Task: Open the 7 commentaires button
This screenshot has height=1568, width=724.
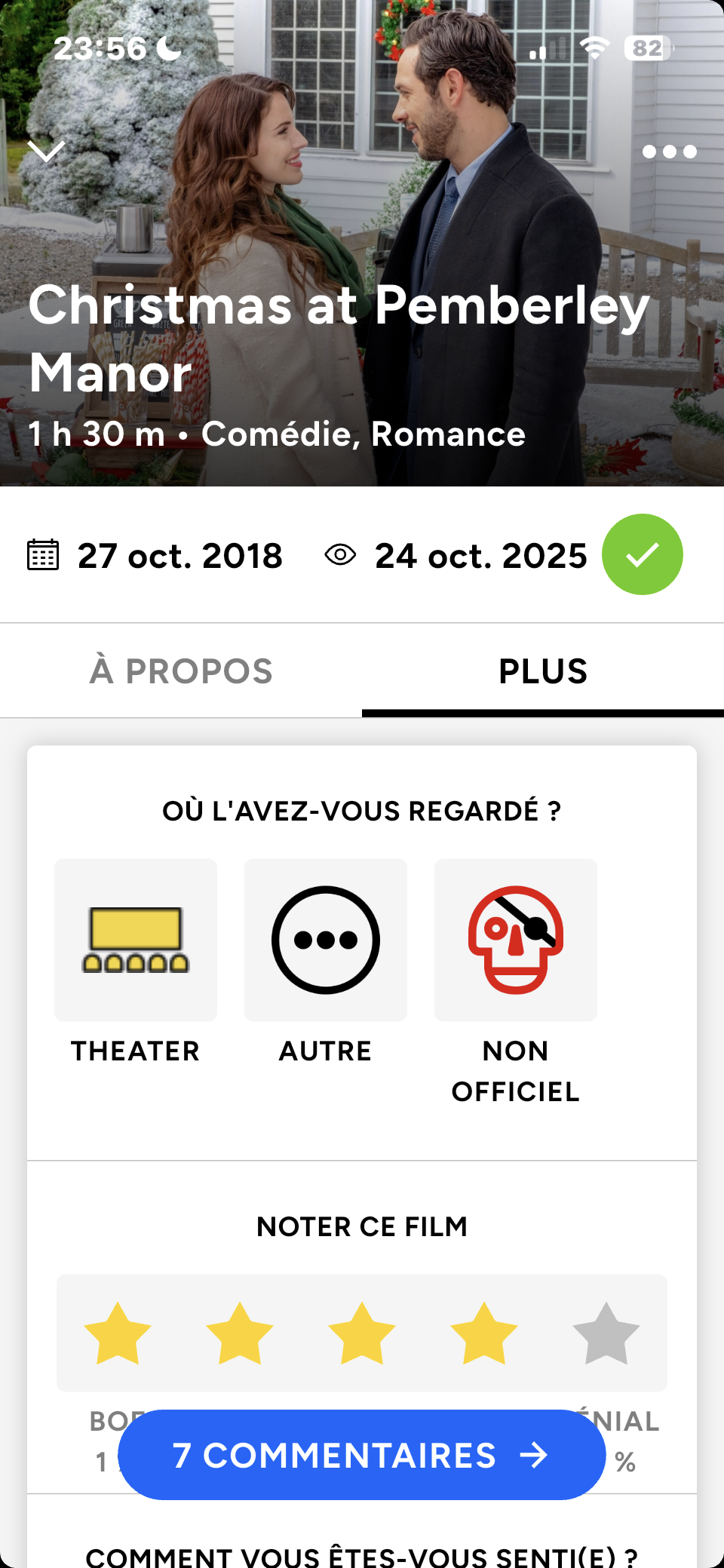Action: [362, 1455]
